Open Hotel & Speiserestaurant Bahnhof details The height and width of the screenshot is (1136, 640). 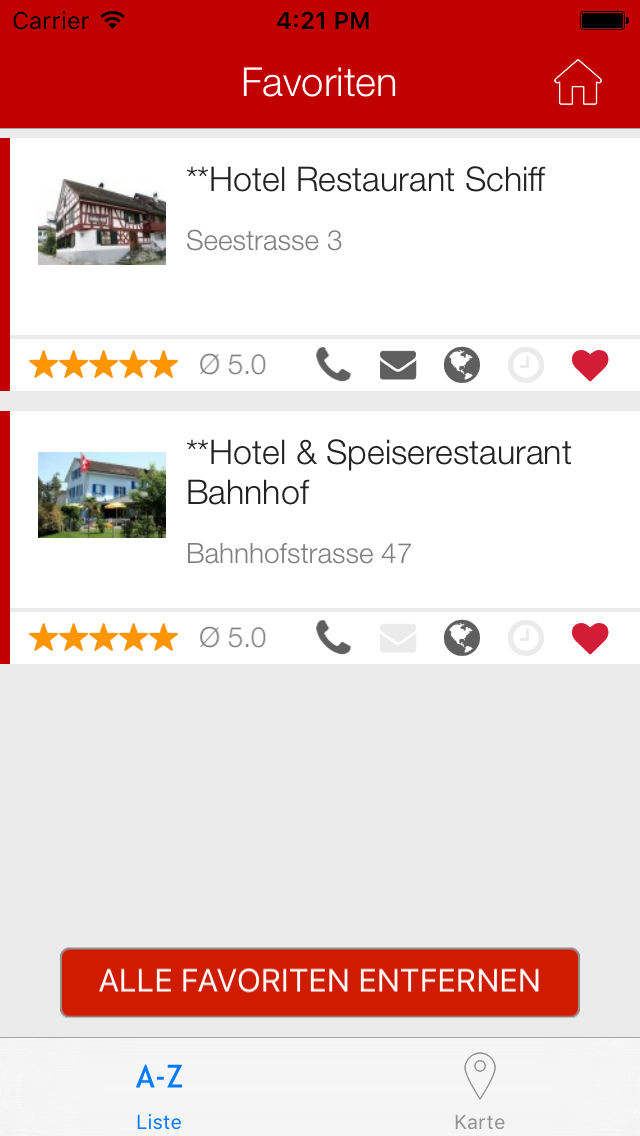point(378,472)
